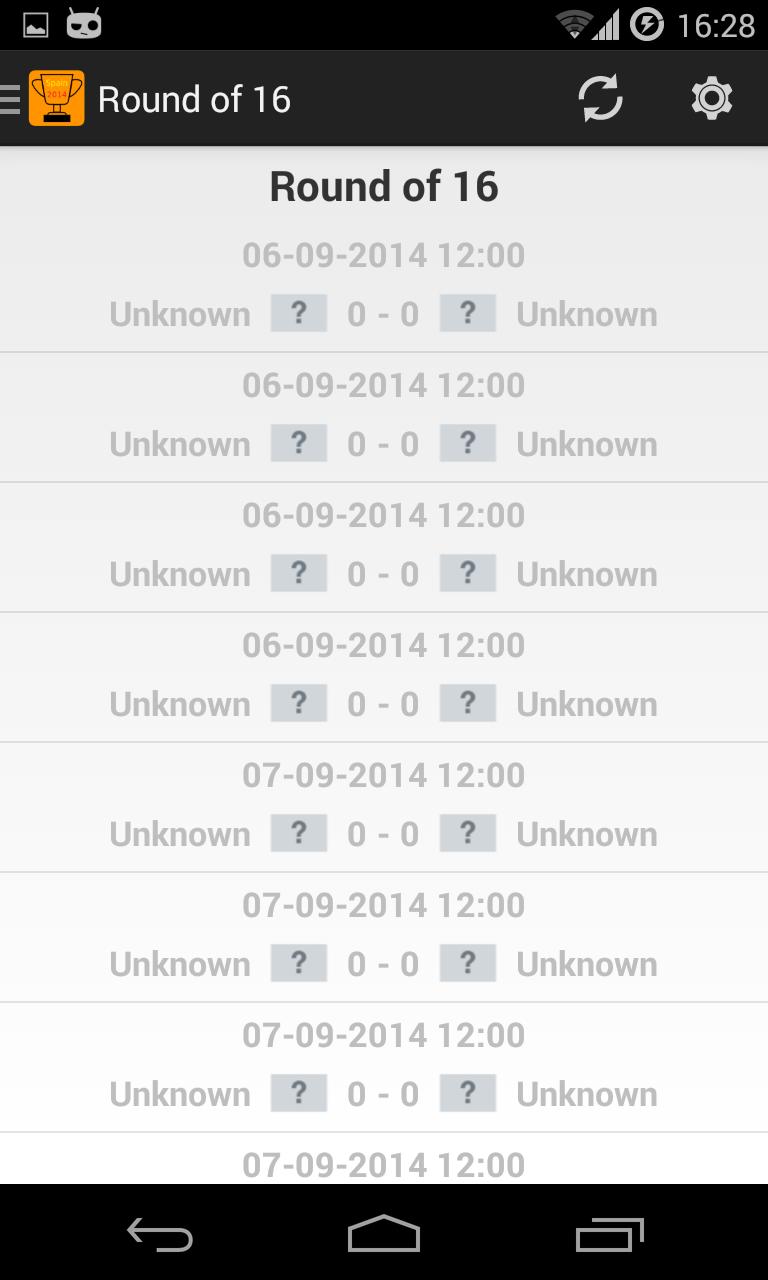Refresh the match results
768x1280 pixels.
pos(600,99)
